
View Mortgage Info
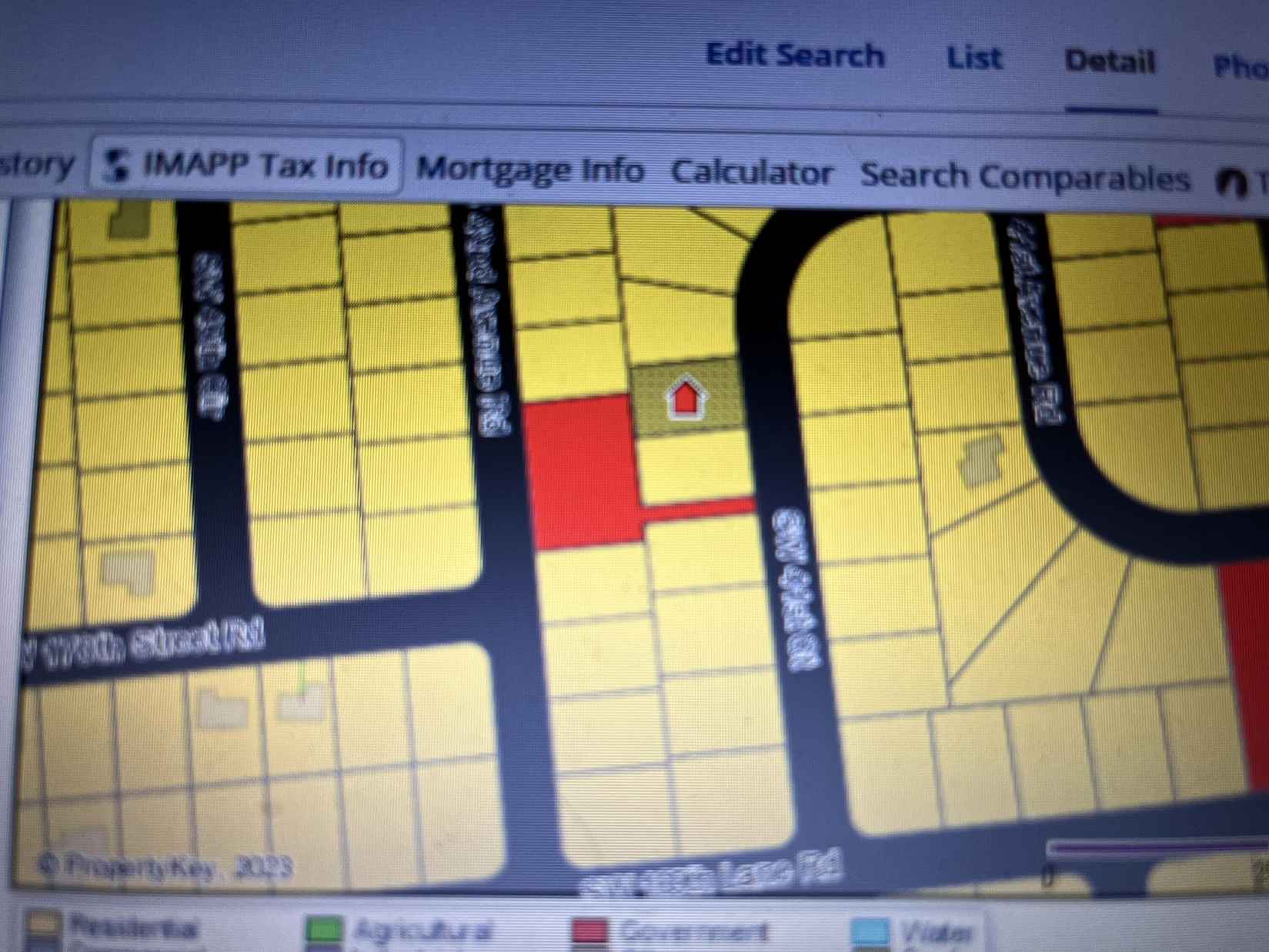pyautogui.click(x=529, y=169)
